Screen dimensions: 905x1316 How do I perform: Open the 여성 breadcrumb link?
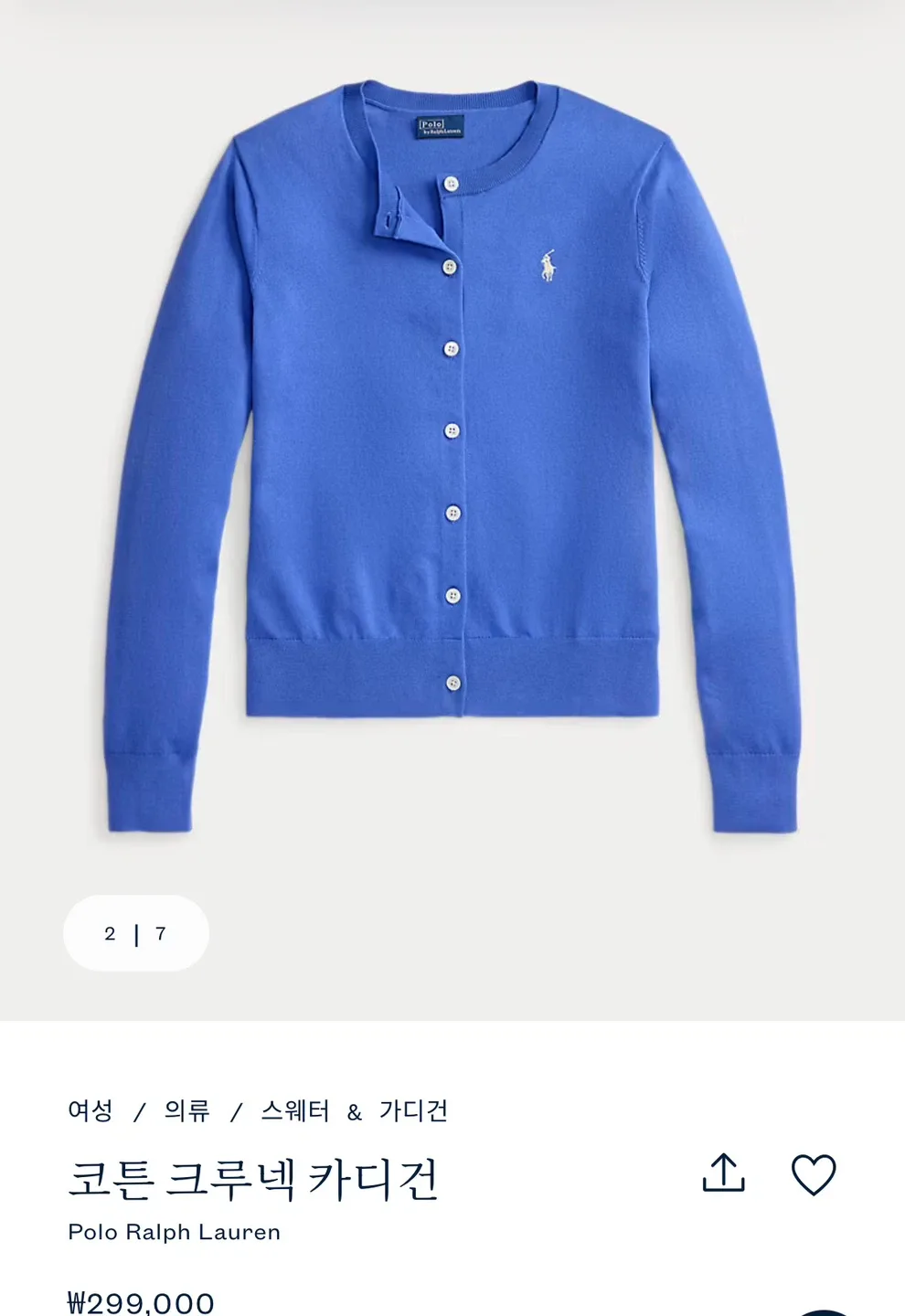pyautogui.click(x=90, y=1111)
